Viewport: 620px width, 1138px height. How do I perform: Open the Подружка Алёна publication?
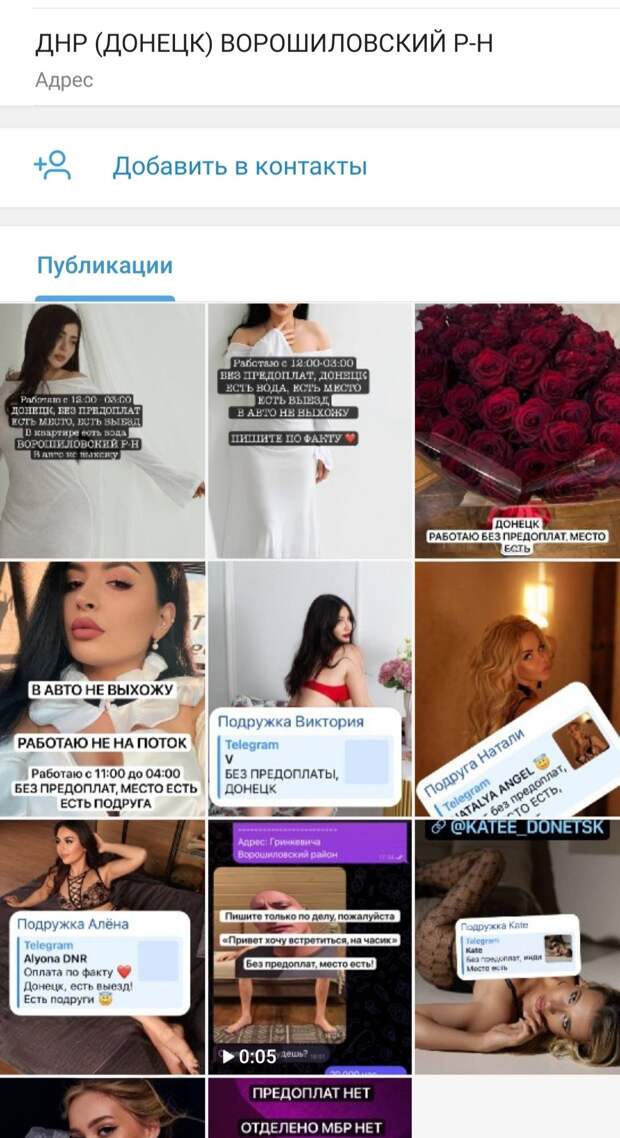tap(102, 947)
